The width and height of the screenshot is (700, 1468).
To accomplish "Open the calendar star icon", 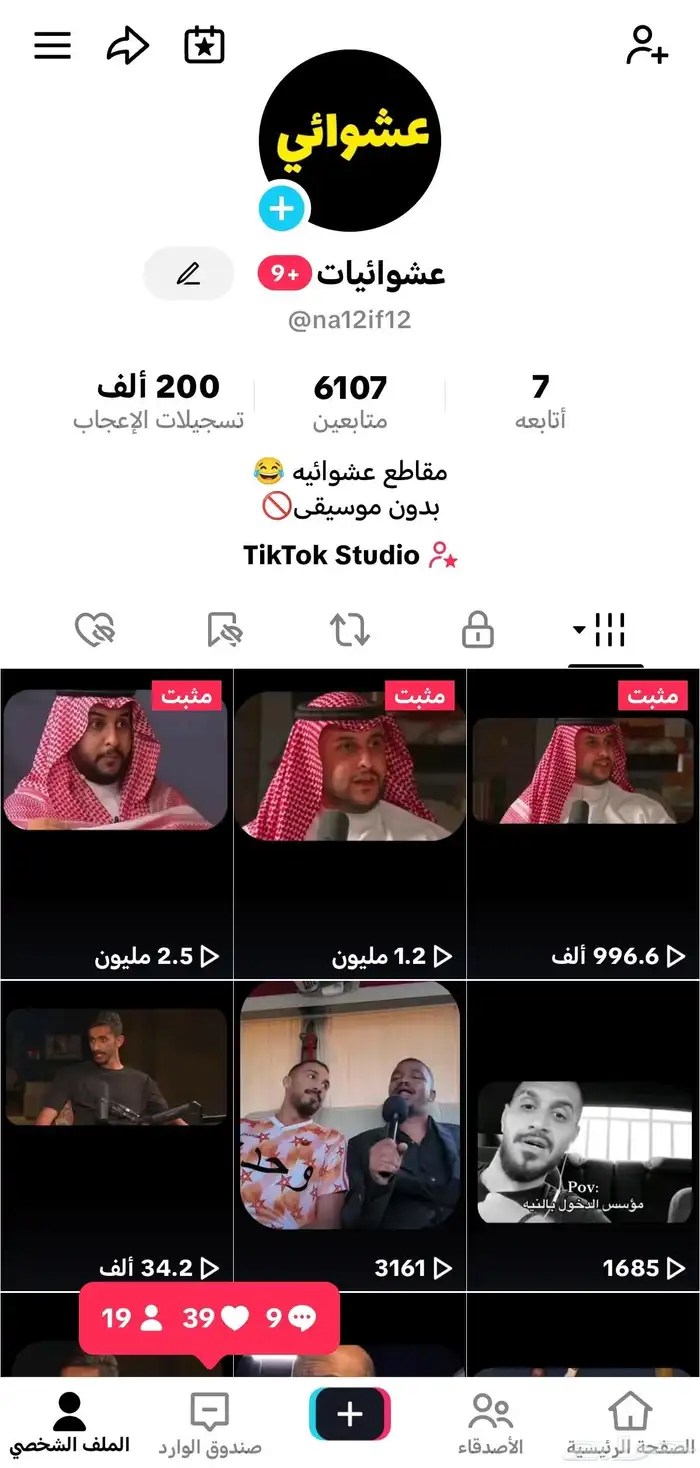I will pyautogui.click(x=205, y=45).
